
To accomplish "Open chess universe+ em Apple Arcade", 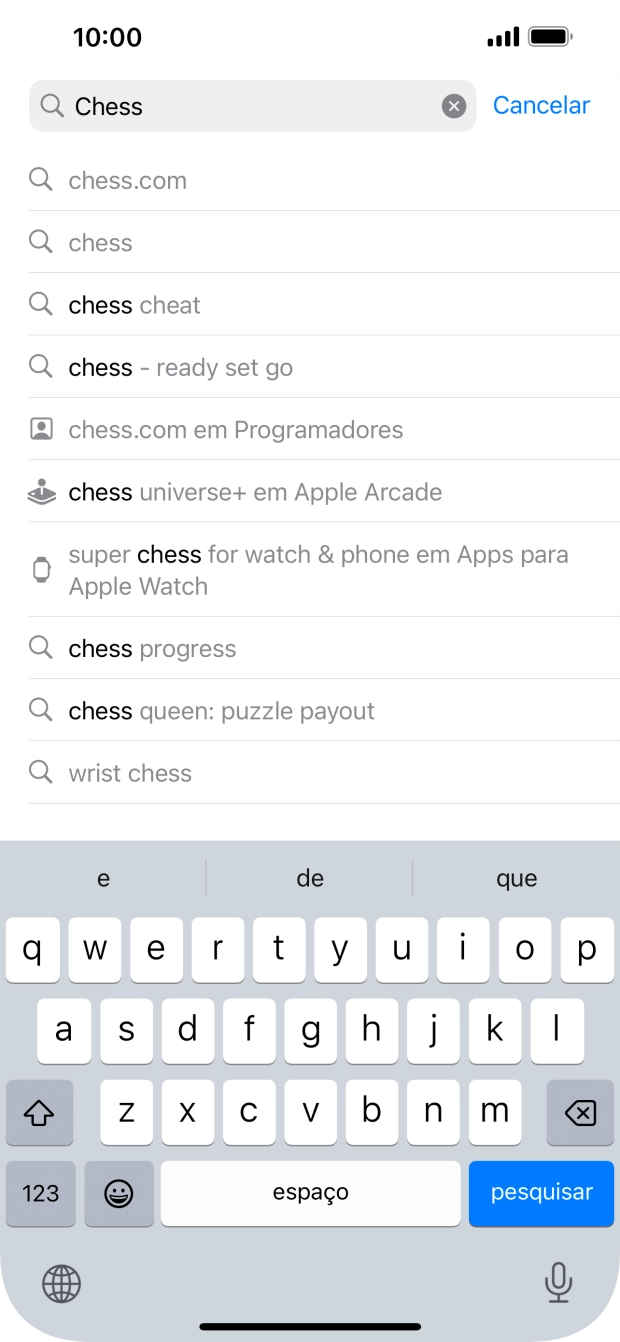I will point(255,492).
